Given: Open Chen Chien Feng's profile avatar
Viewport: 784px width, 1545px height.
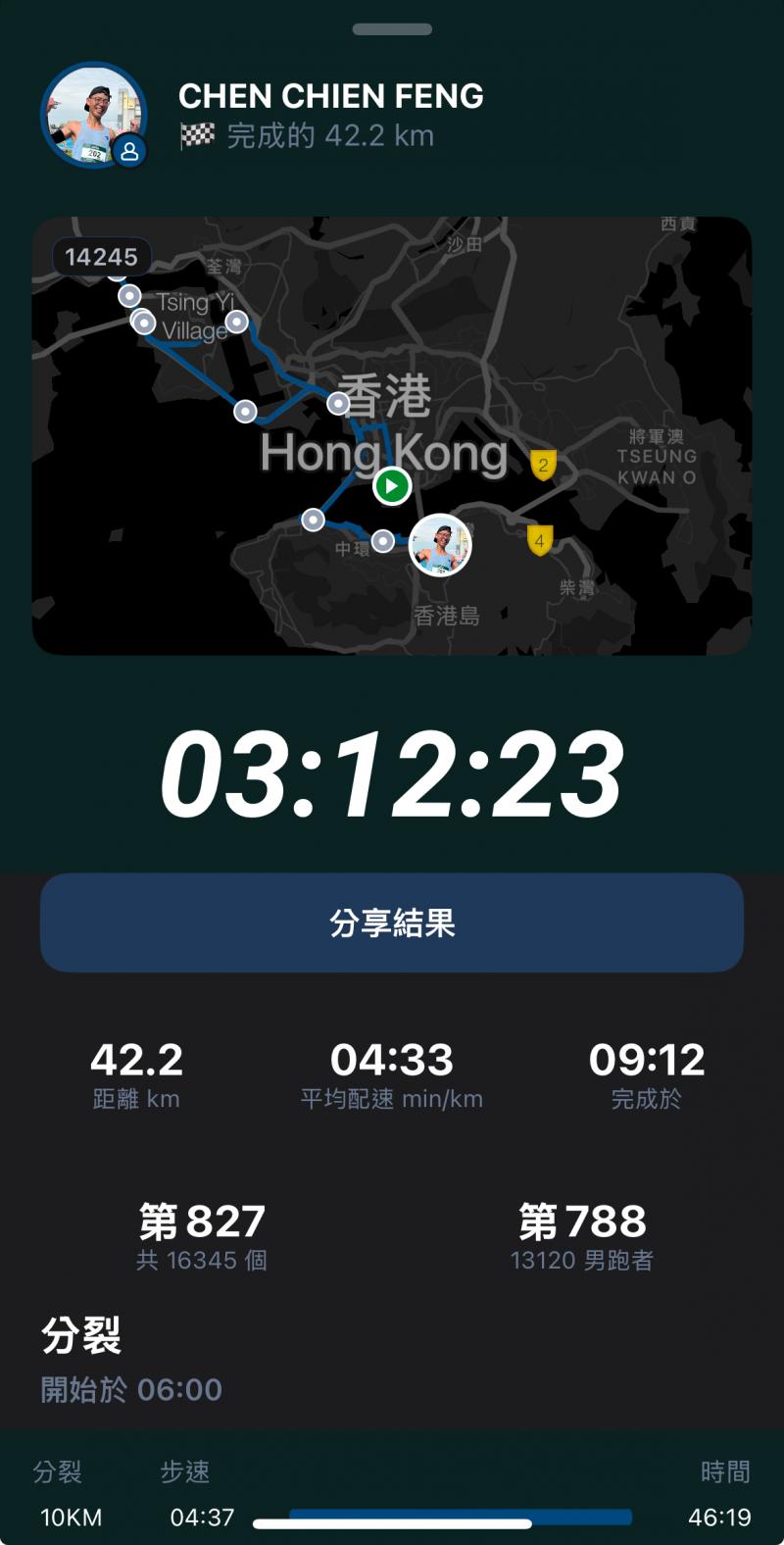Looking at the screenshot, I should 94,116.
